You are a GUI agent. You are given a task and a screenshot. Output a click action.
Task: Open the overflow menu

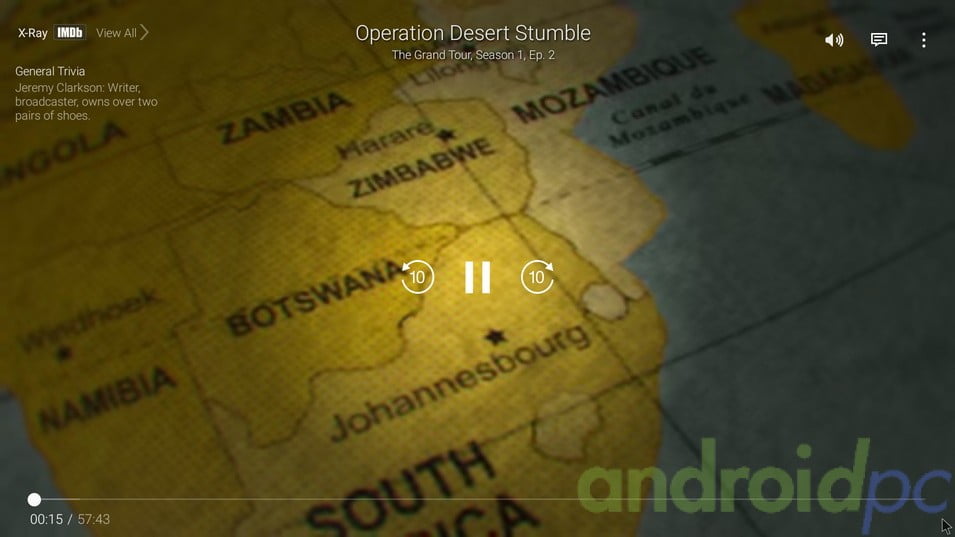[923, 40]
